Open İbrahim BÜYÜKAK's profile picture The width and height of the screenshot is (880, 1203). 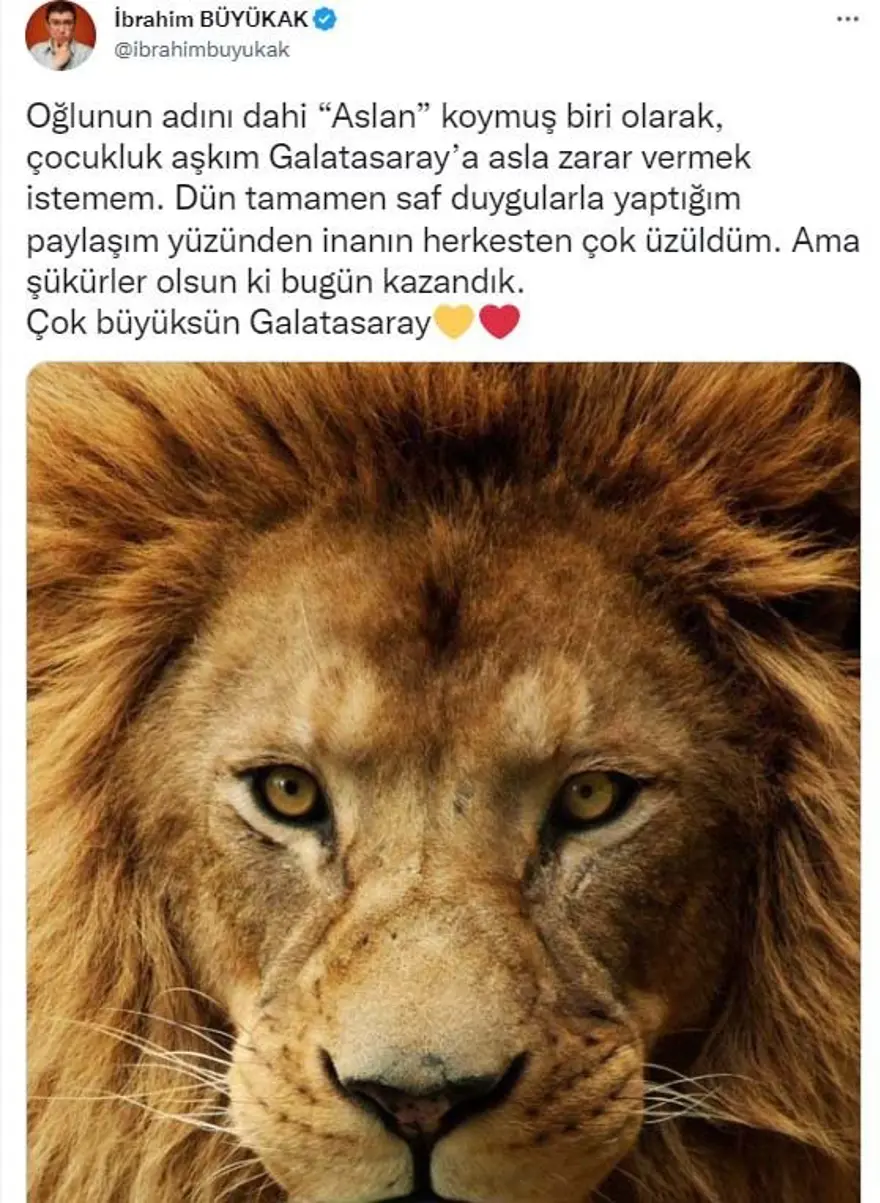click(60, 35)
